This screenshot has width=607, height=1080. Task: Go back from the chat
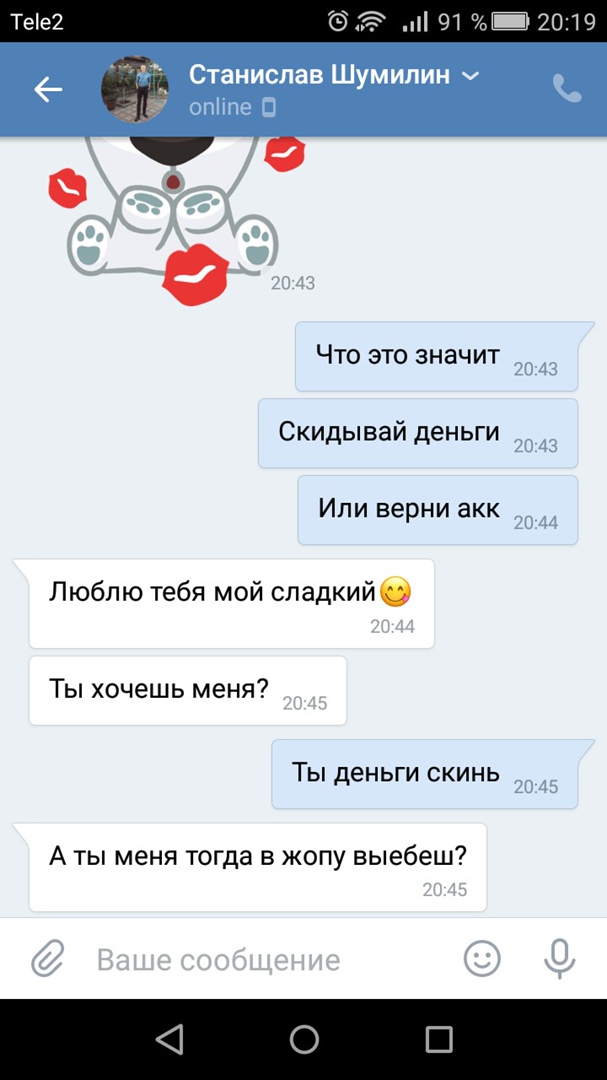[x=48, y=90]
